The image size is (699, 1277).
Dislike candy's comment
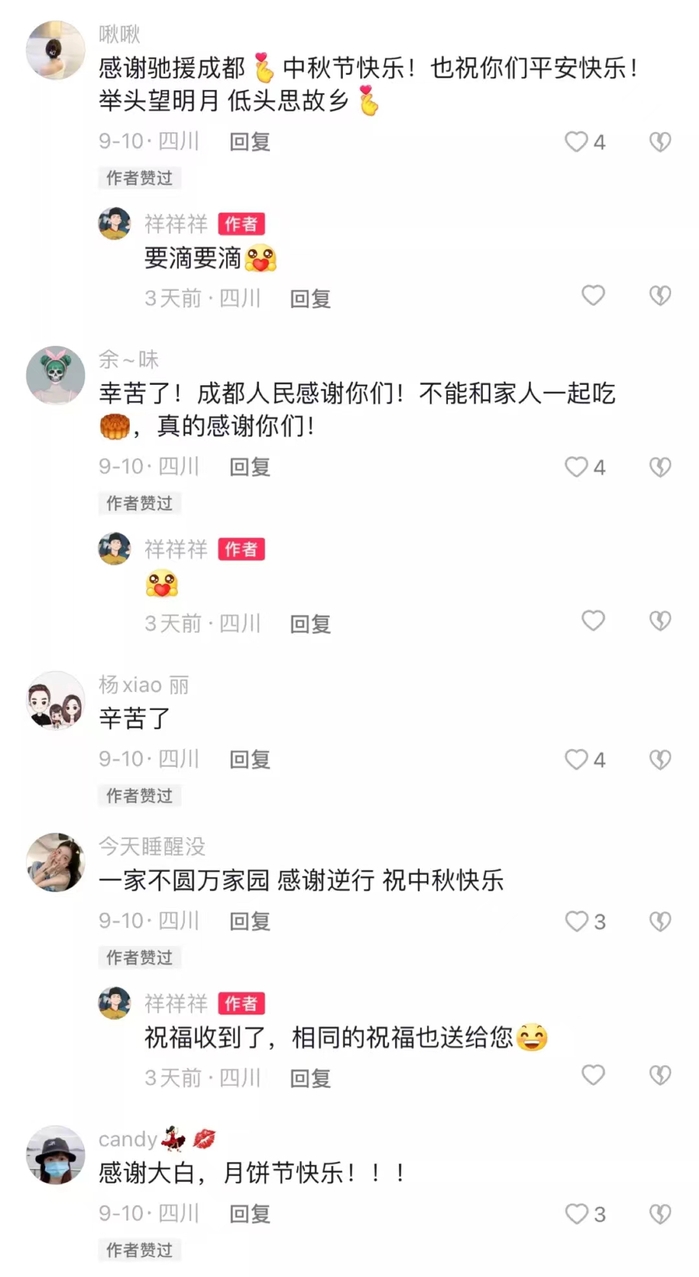click(660, 1214)
